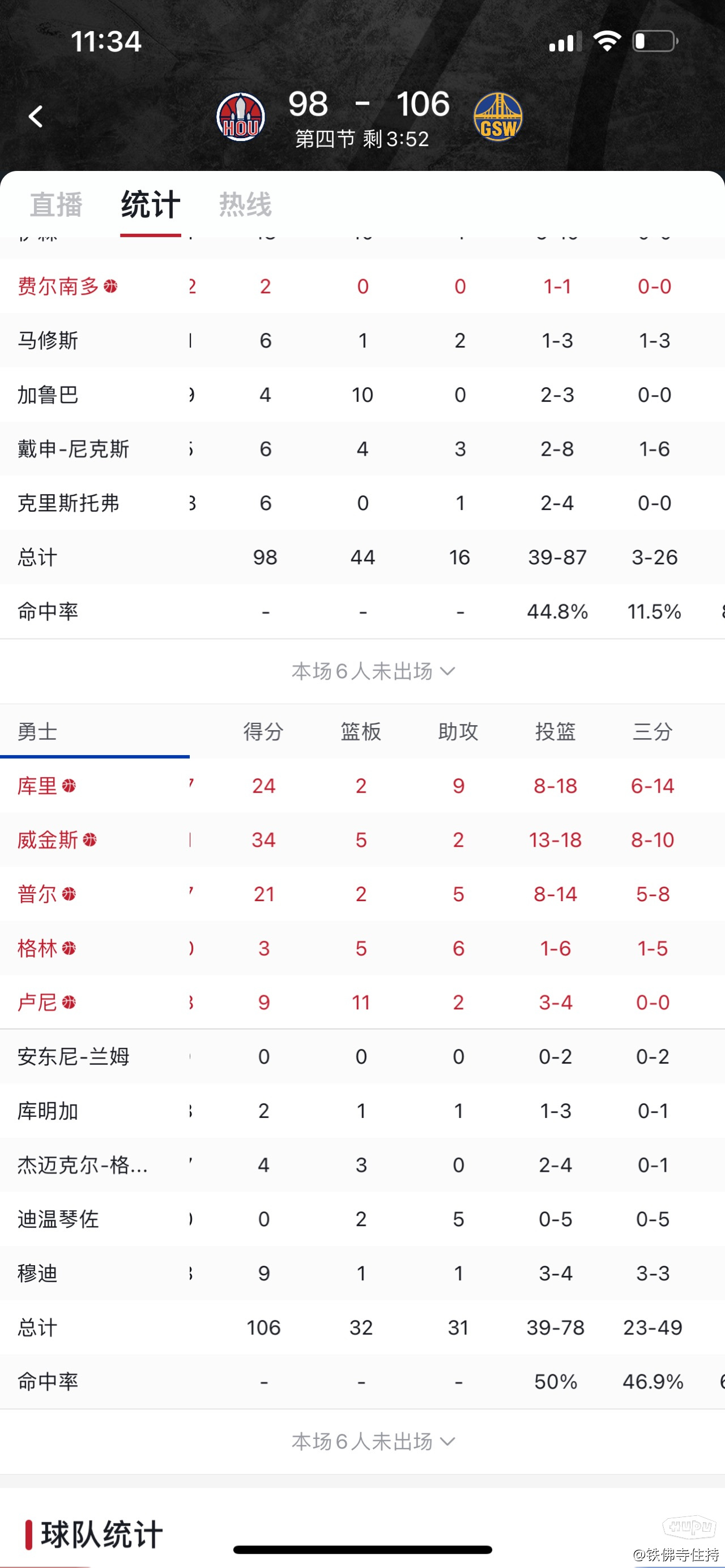Expand 本场6人未出场 below the 勇士 table
This screenshot has height=1568, width=725.
[373, 1441]
